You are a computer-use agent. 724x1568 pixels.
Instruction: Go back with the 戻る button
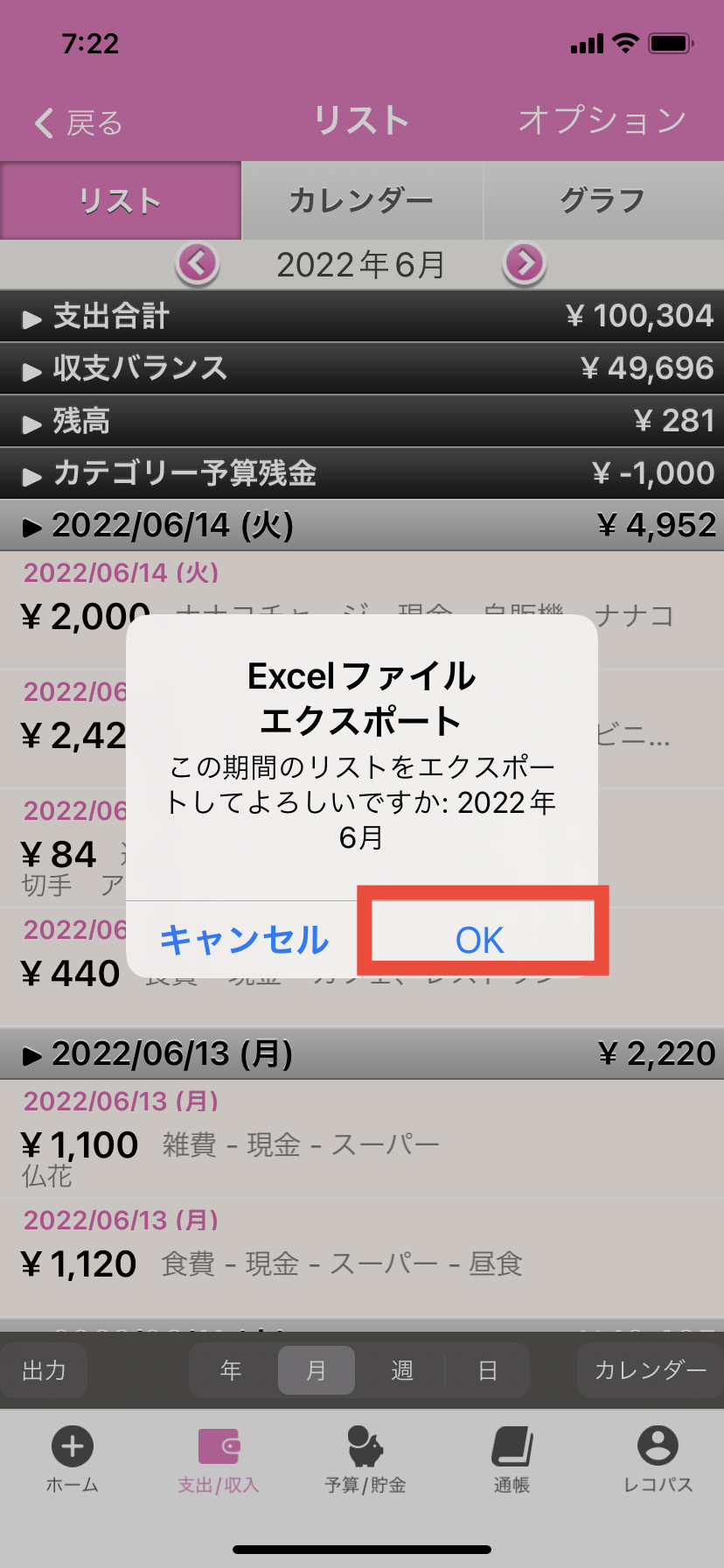(x=79, y=123)
